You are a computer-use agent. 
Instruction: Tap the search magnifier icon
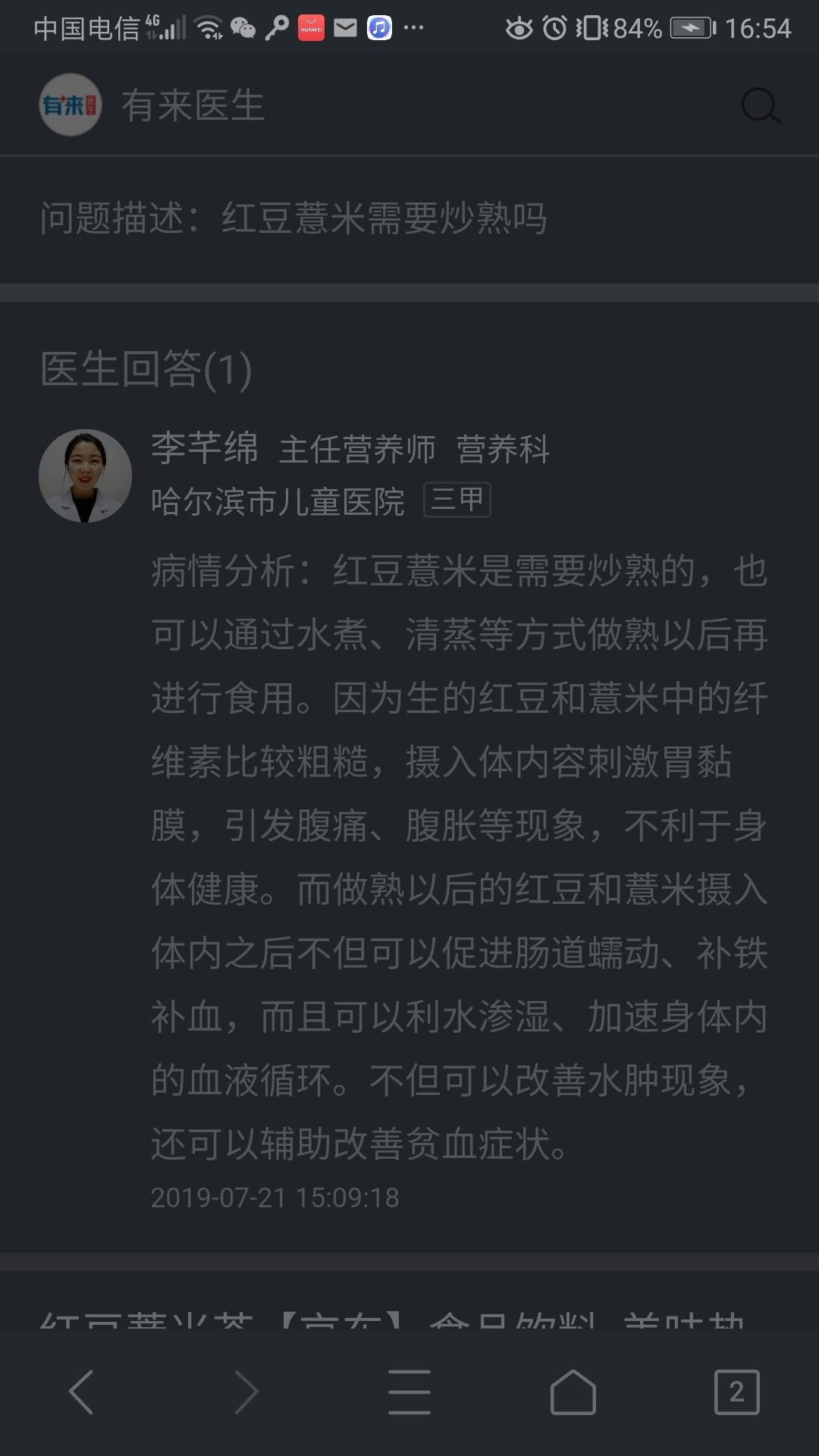point(761,107)
